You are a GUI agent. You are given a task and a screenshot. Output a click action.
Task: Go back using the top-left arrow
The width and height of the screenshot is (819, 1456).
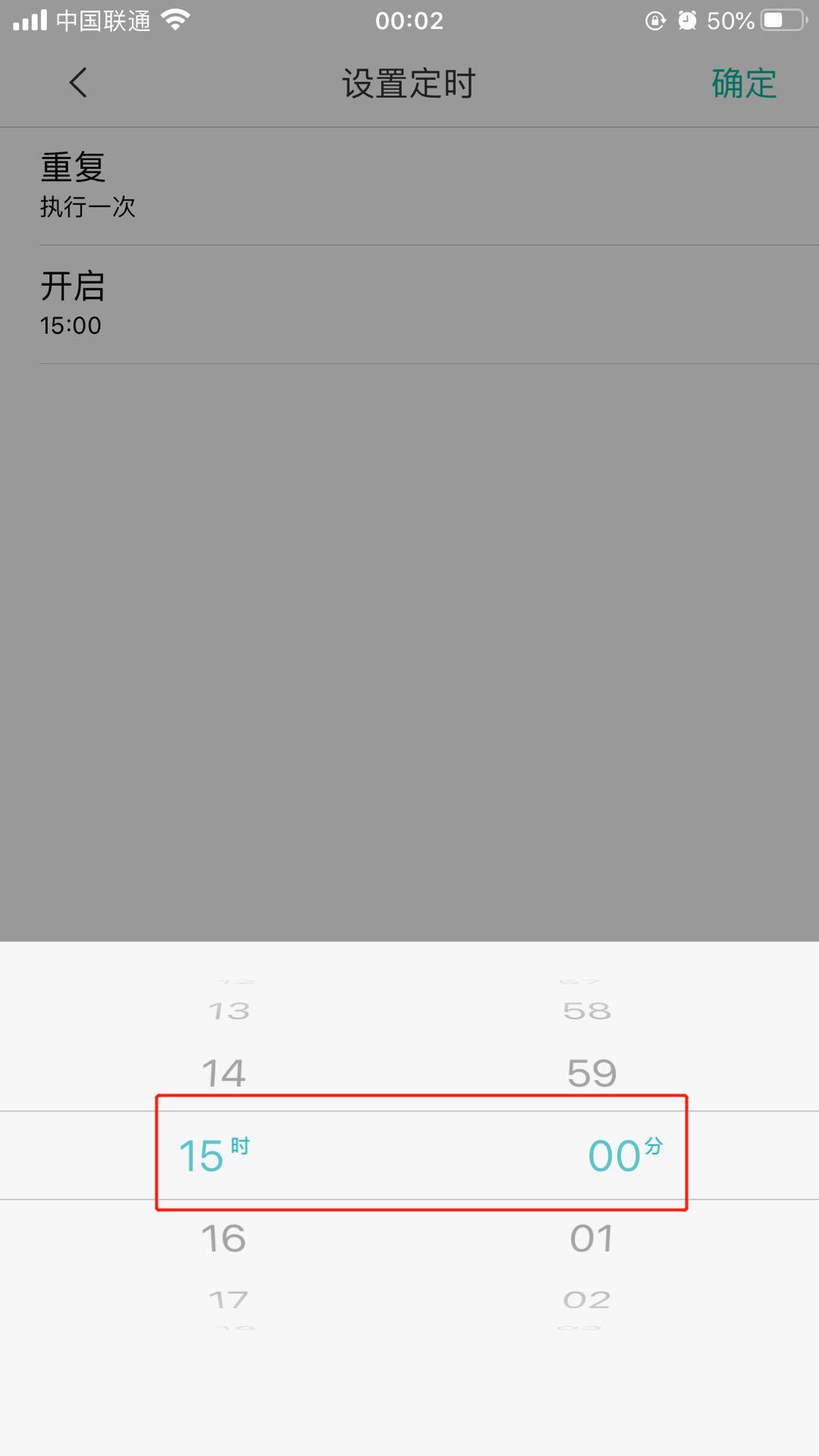click(x=78, y=83)
